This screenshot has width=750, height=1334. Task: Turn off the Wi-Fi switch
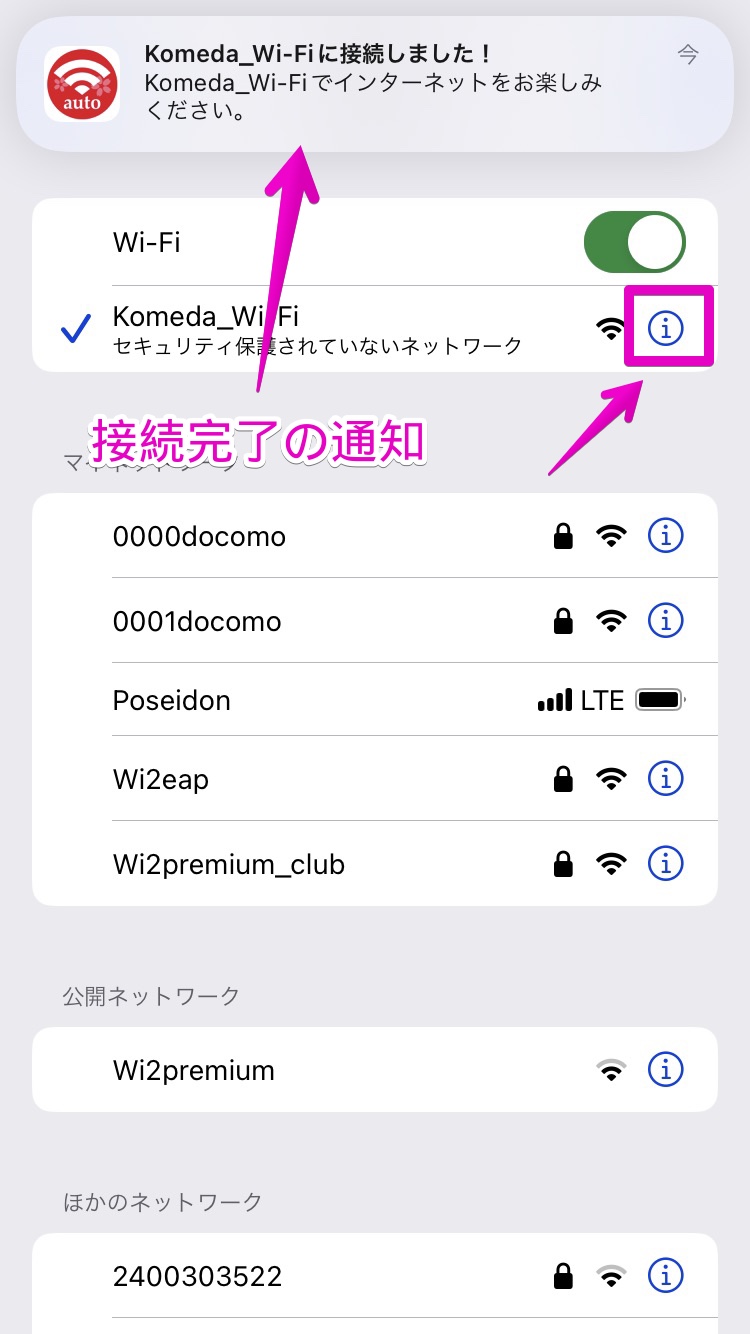coord(635,242)
